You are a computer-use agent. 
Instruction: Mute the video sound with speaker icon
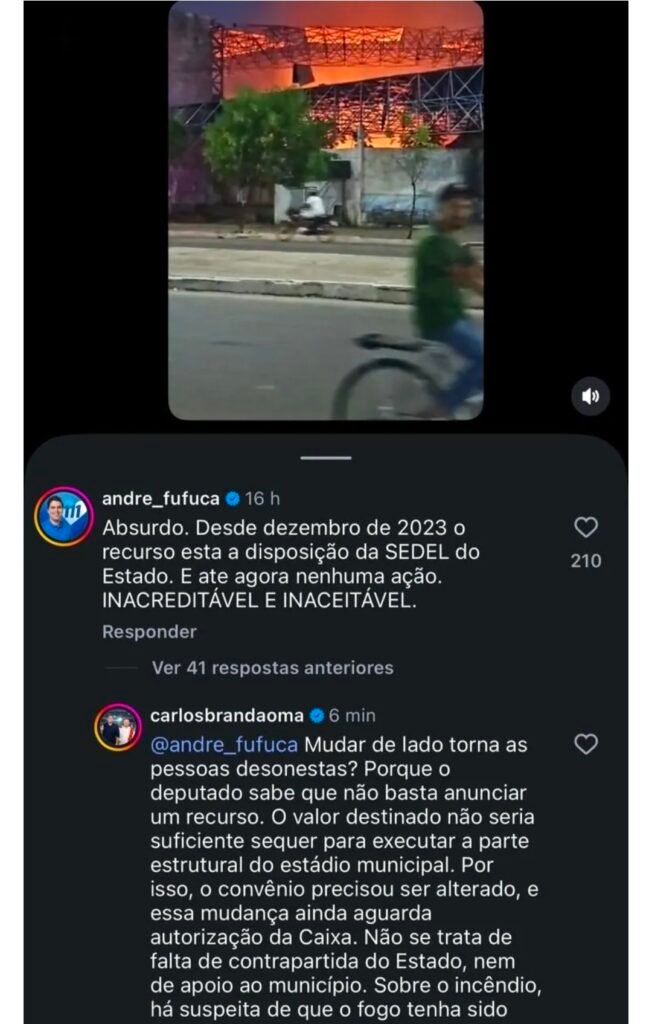590,396
